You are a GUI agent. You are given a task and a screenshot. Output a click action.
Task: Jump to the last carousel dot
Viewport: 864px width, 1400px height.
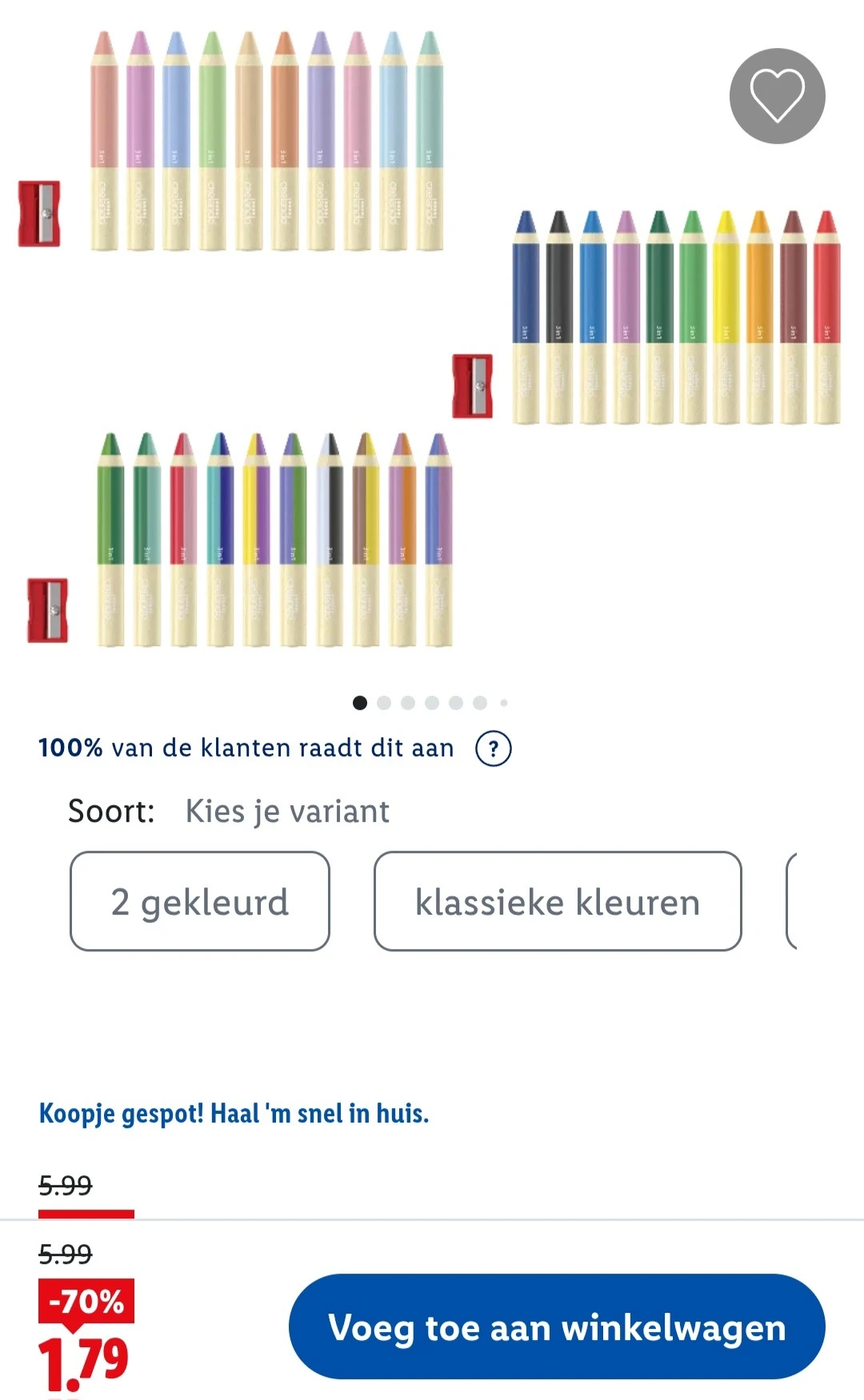[x=503, y=703]
